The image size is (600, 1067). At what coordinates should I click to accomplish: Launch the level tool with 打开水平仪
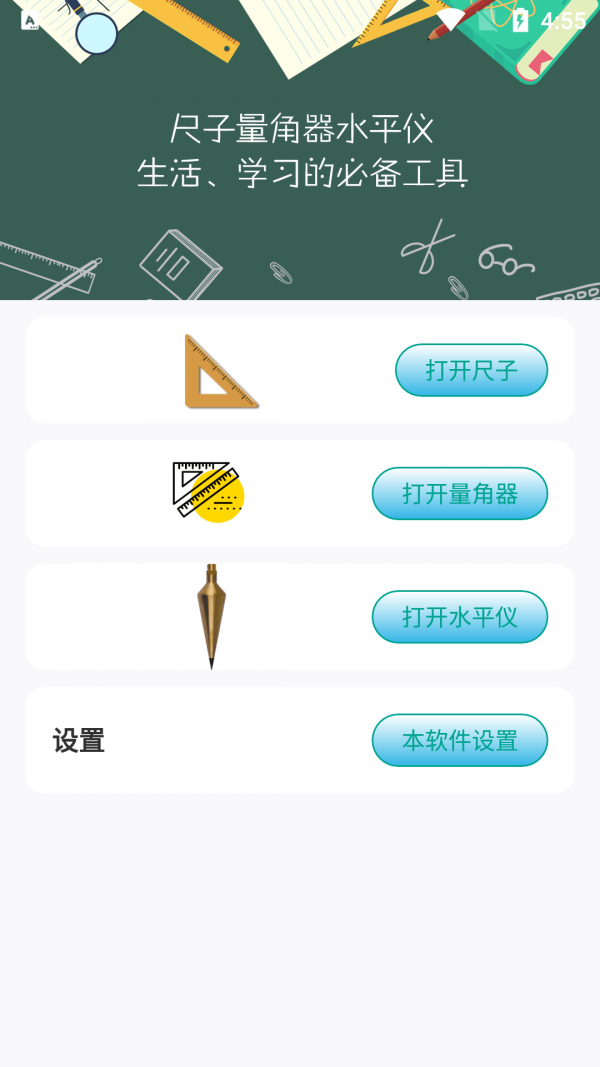point(460,616)
